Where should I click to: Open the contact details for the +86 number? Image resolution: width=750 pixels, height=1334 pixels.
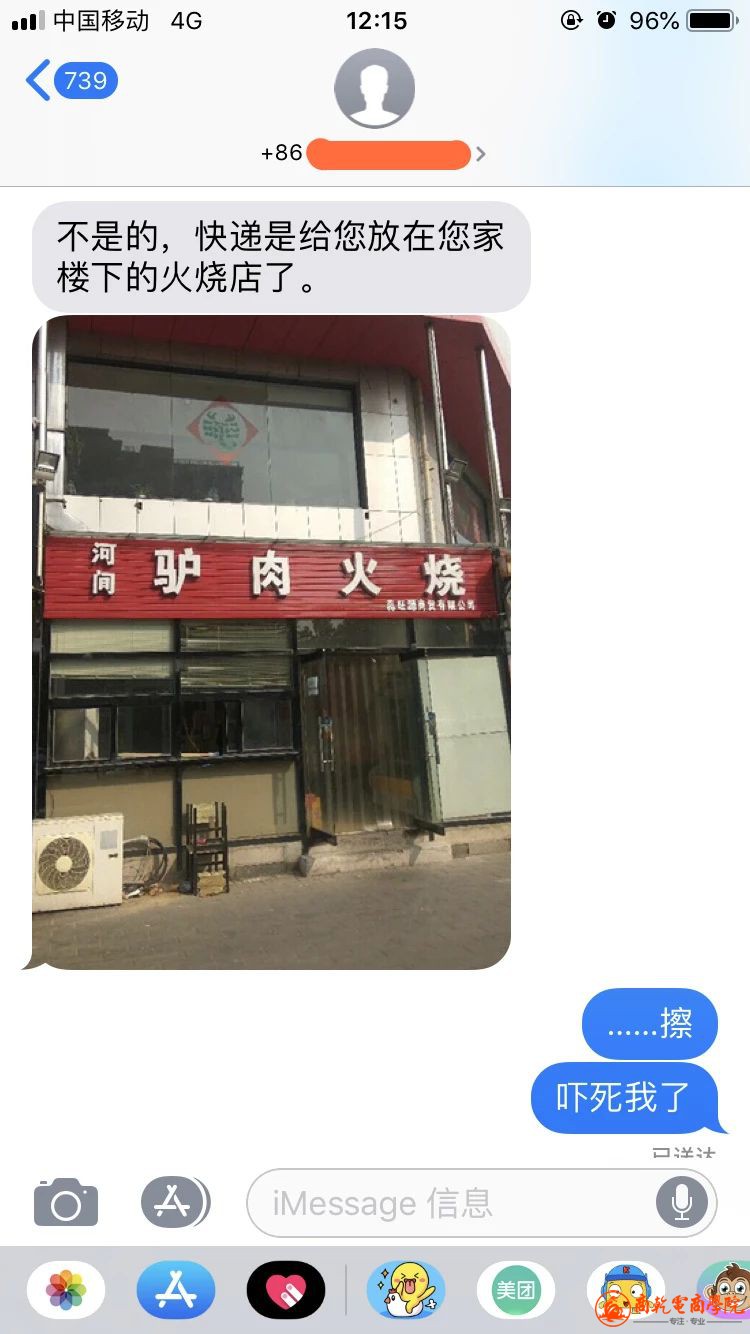coord(375,153)
